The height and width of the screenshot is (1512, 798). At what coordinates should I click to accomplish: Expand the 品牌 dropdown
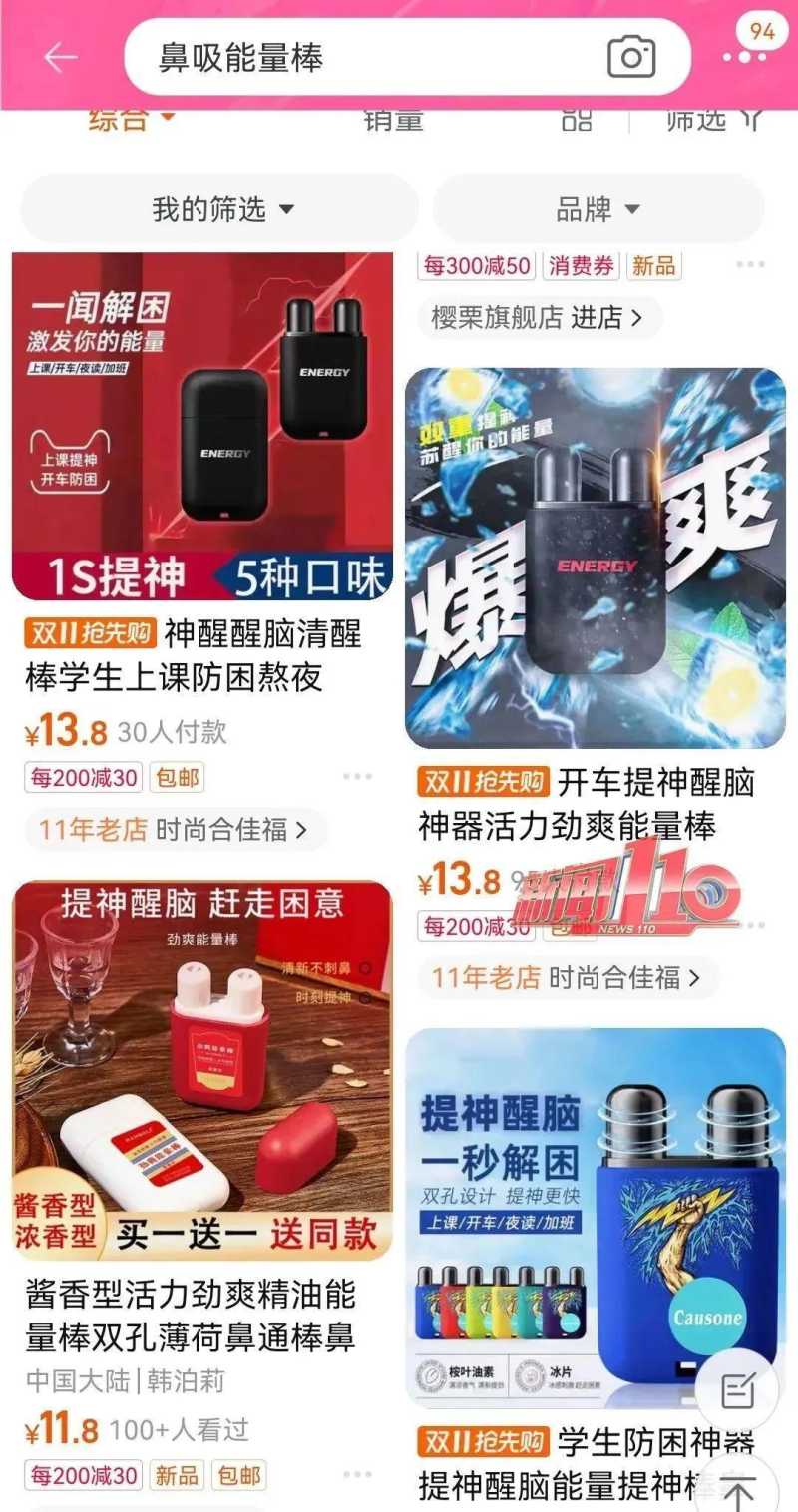(x=598, y=209)
